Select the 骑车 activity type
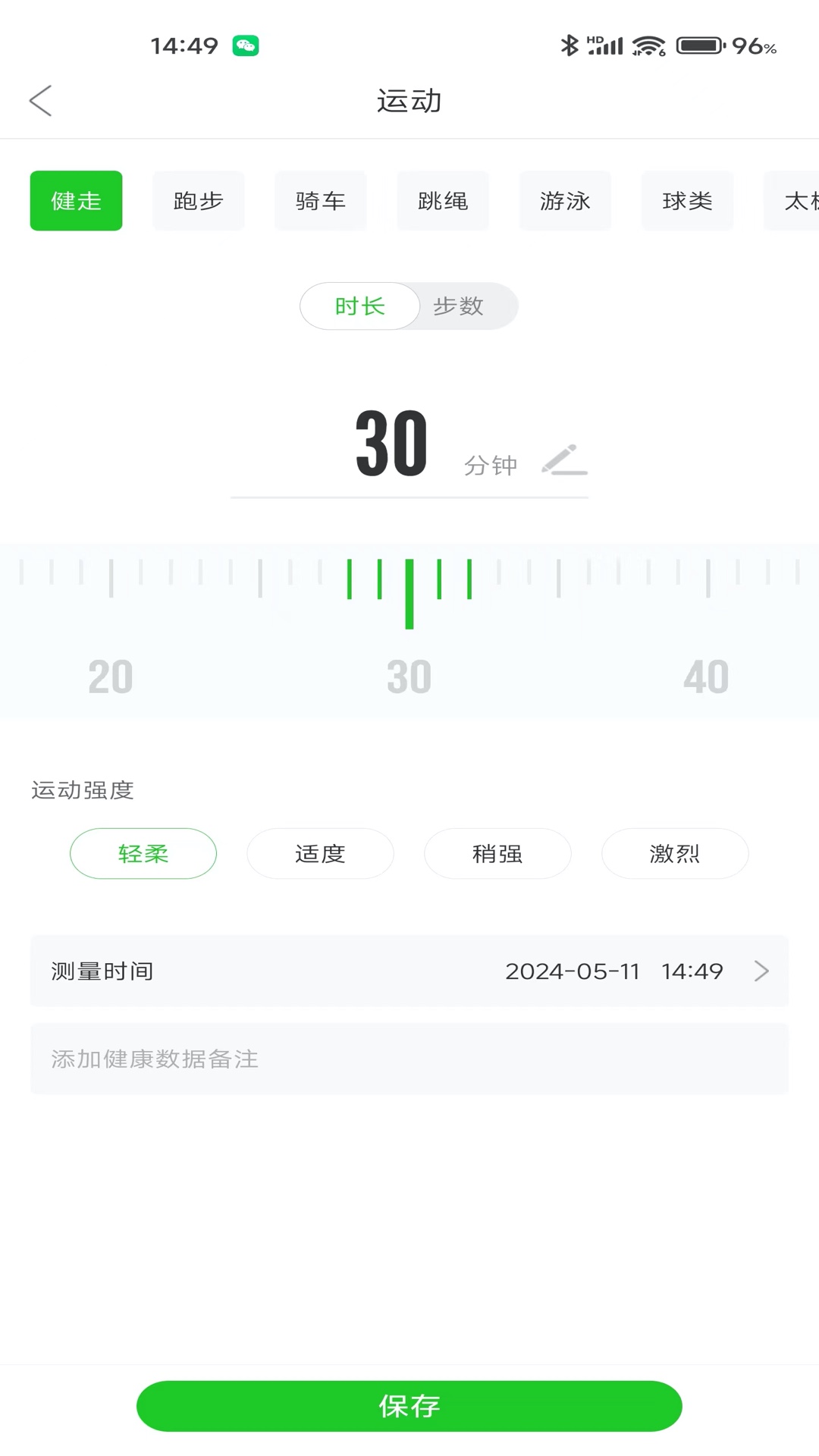The width and height of the screenshot is (819, 1456). [x=321, y=201]
